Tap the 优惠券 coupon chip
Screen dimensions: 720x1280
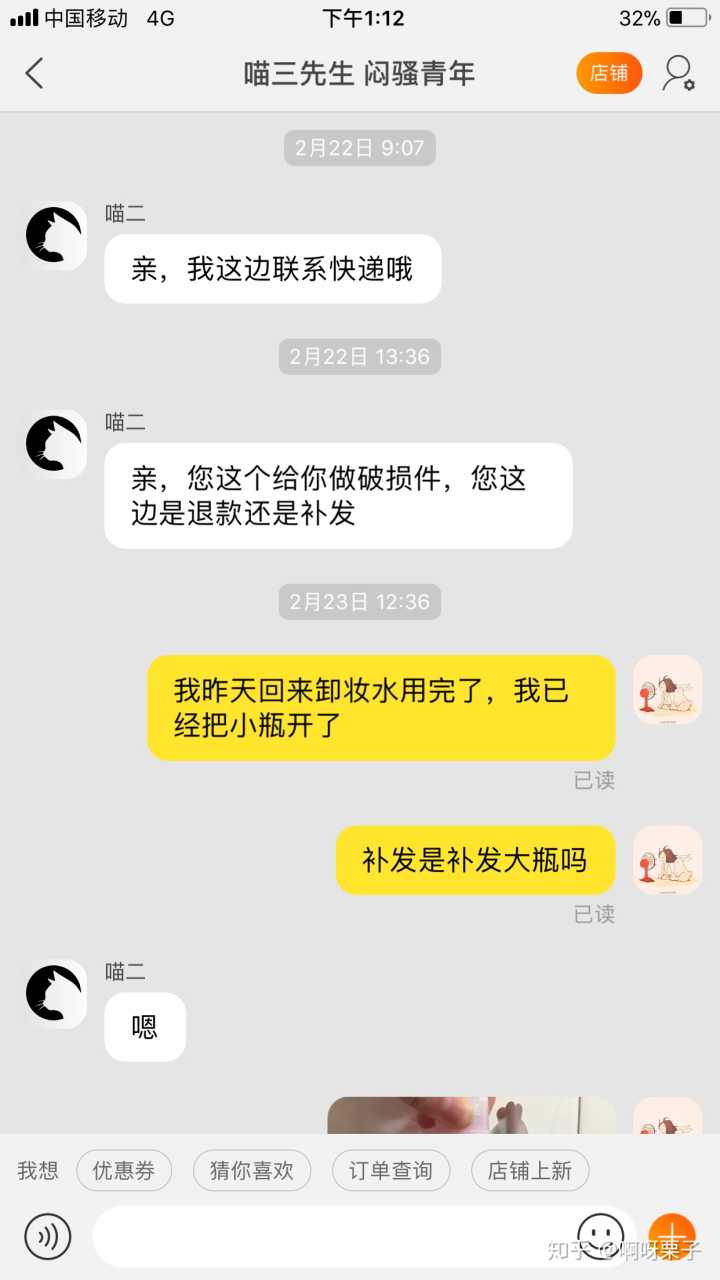coord(124,1170)
